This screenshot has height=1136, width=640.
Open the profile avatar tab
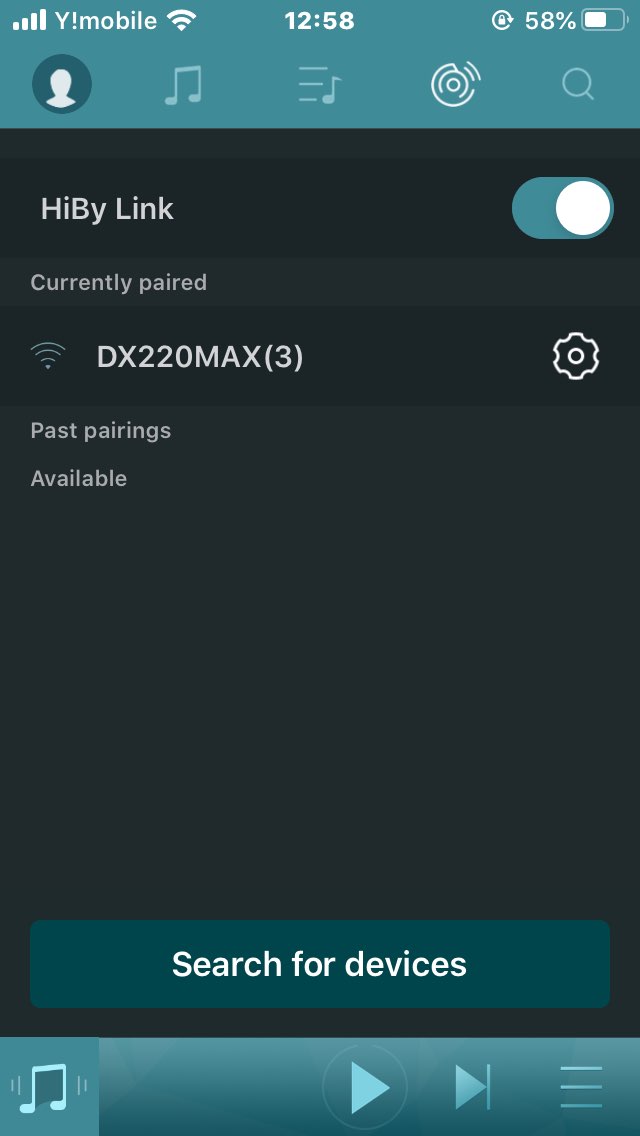click(62, 84)
